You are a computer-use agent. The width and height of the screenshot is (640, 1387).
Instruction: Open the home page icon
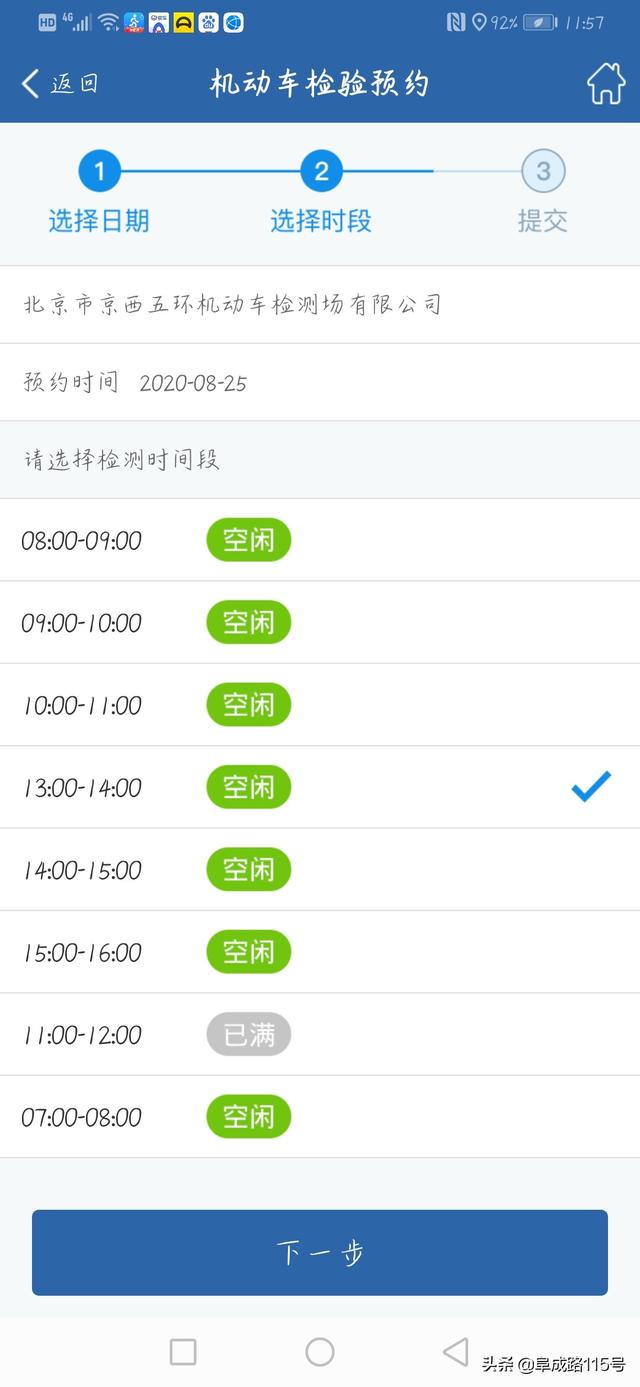(x=605, y=84)
